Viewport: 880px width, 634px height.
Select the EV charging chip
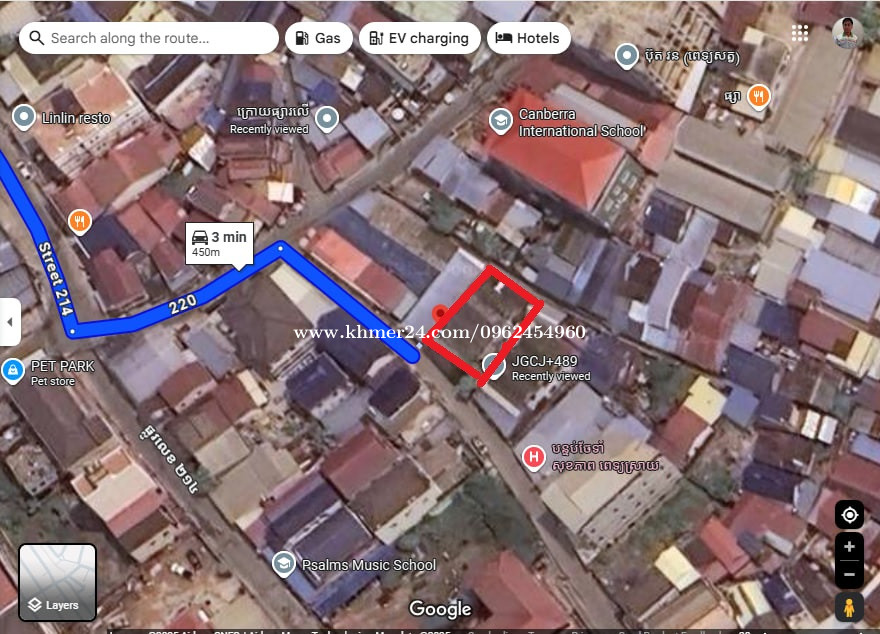point(418,38)
